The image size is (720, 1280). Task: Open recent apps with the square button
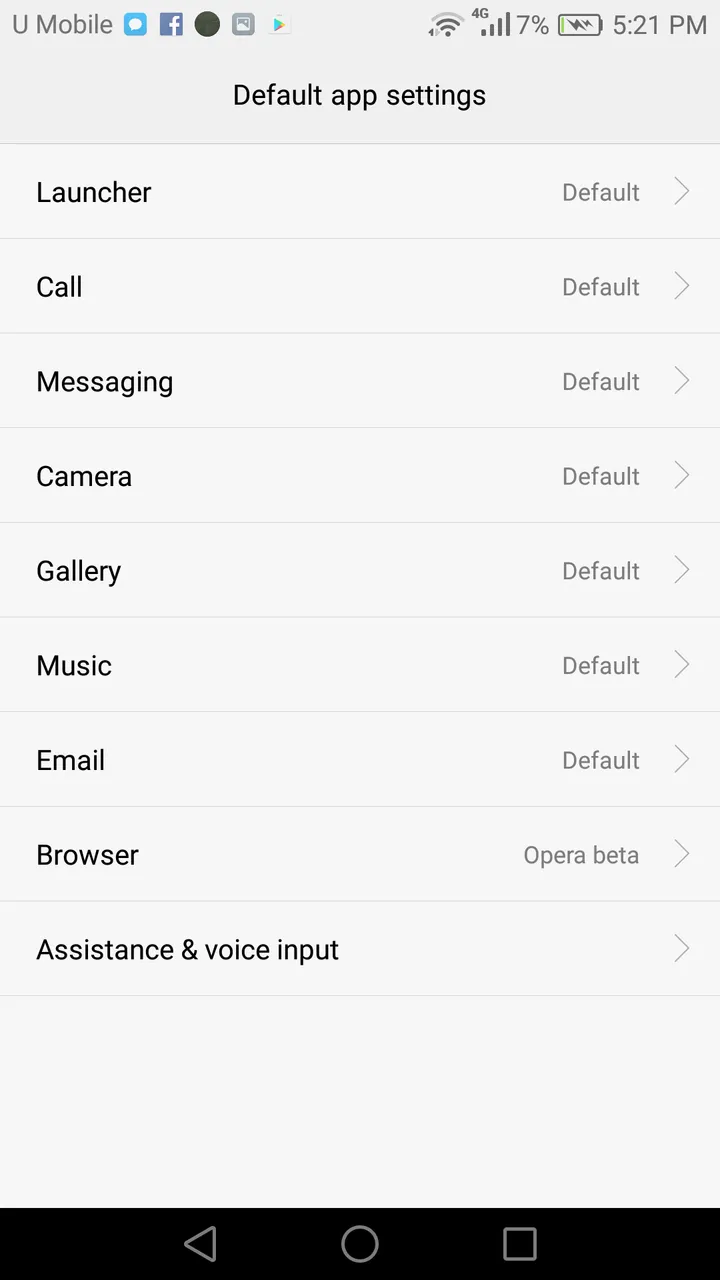pyautogui.click(x=519, y=1244)
